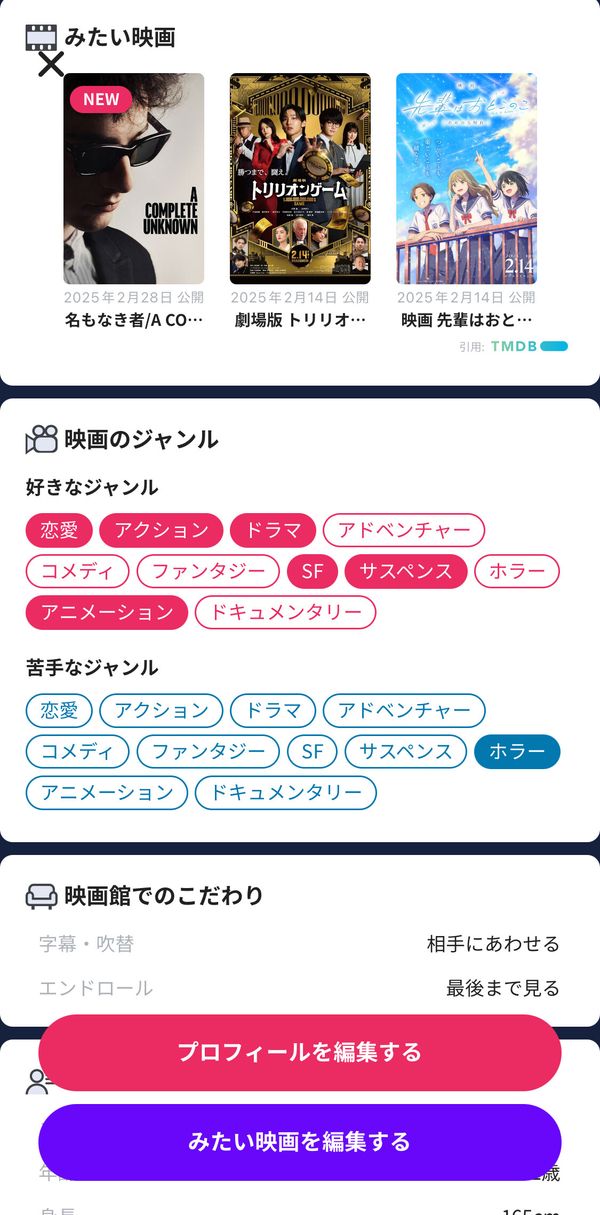Open the 映画 先輩はおとこのこ poster
The image size is (600, 1215).
tap(466, 178)
